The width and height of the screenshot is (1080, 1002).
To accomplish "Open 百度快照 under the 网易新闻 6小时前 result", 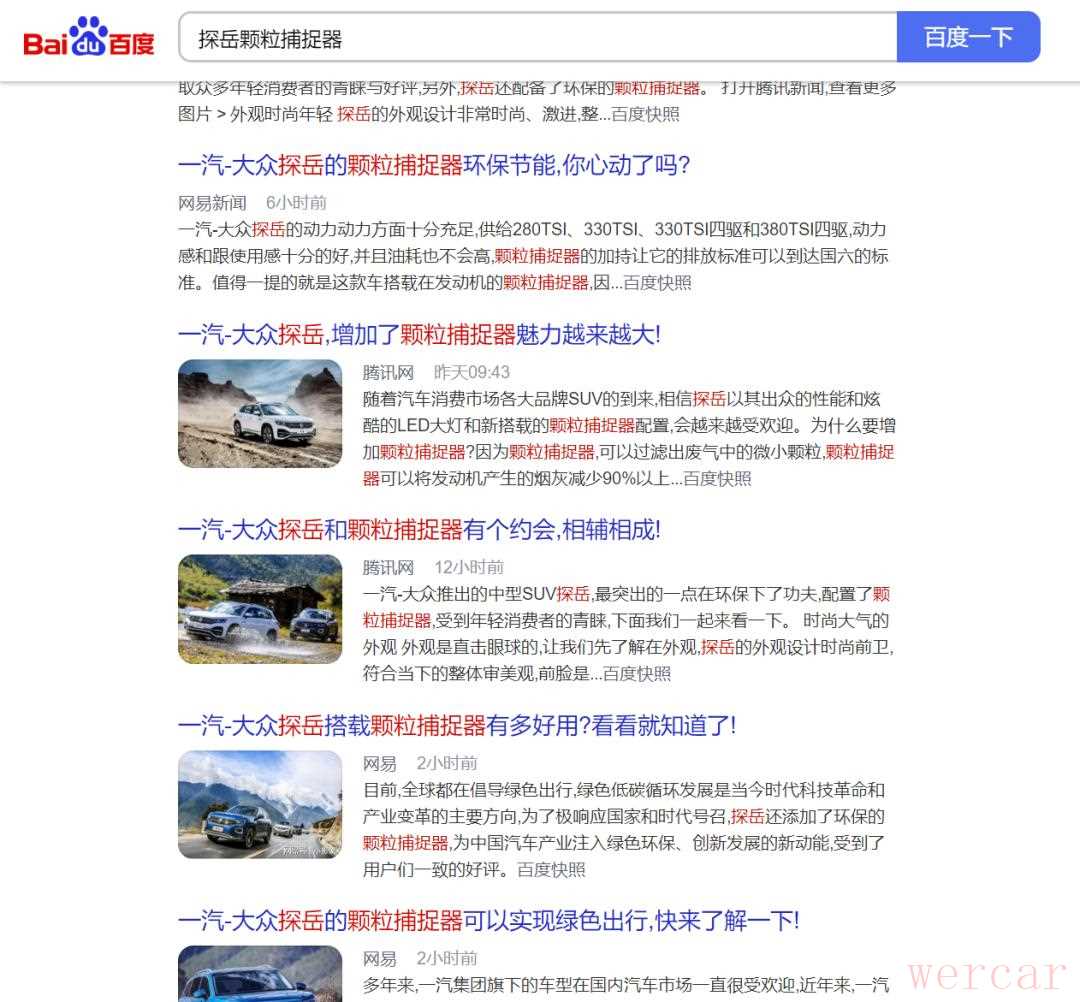I will click(x=657, y=283).
